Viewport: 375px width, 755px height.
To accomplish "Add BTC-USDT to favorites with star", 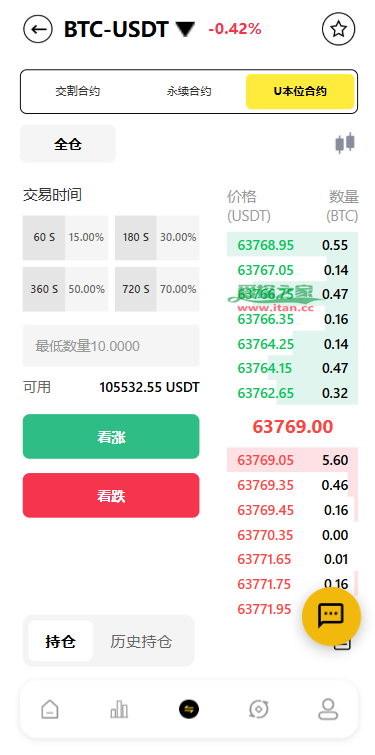I will coord(338,29).
